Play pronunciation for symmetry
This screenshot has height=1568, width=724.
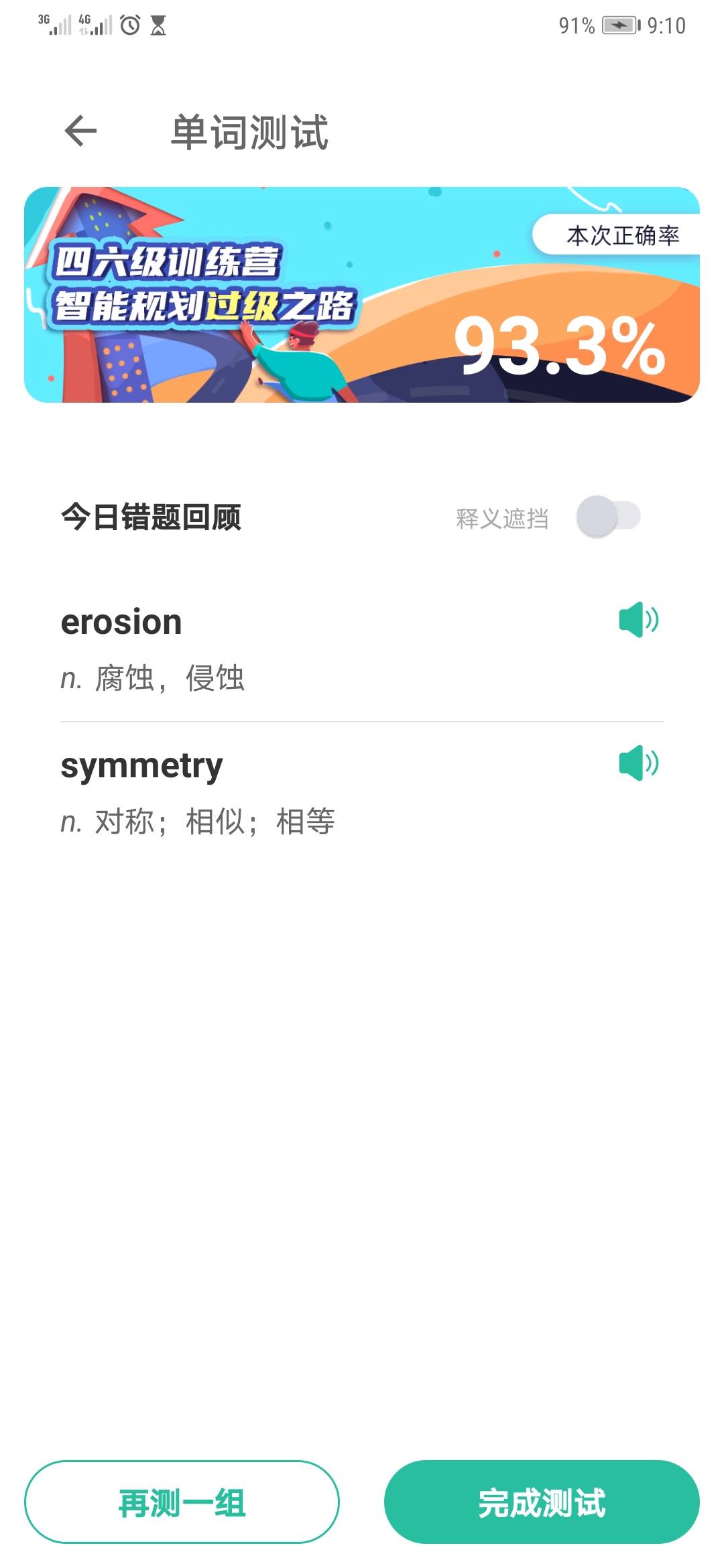638,763
